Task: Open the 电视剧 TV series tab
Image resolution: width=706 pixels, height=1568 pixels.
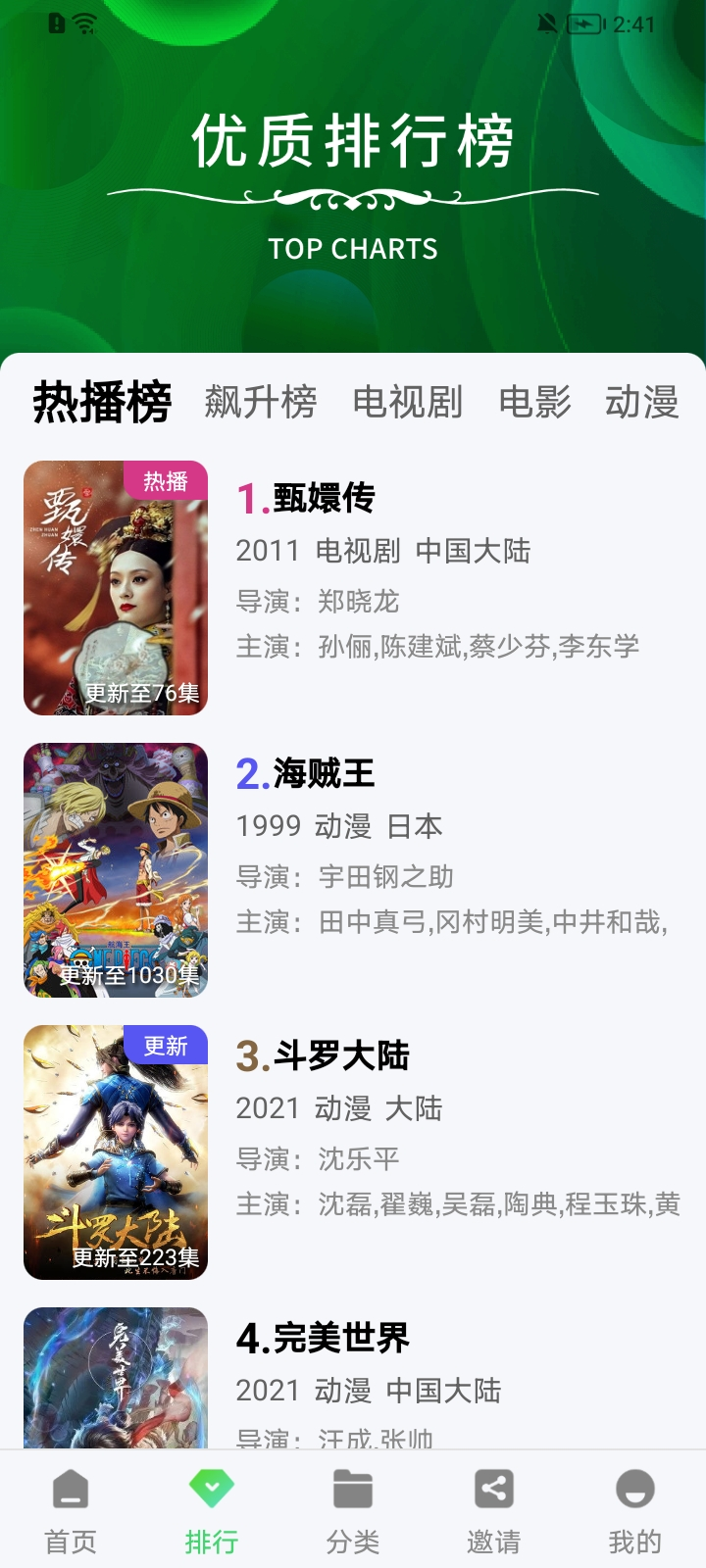Action: coord(408,402)
